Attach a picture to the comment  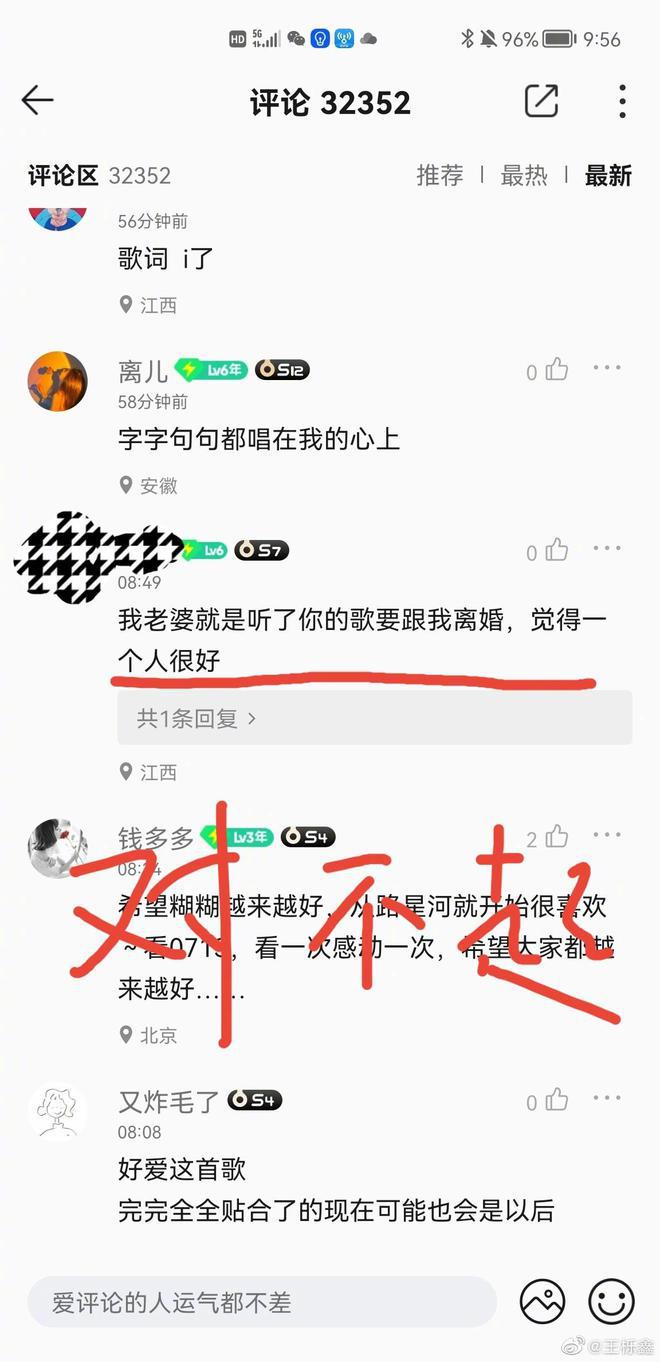543,1303
